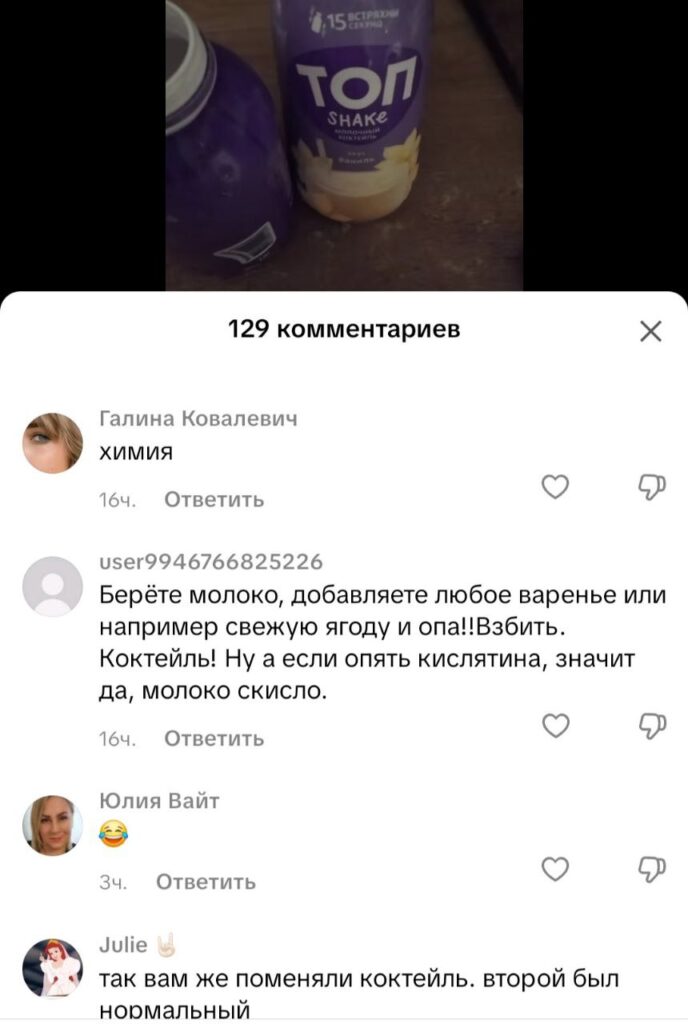
Task: Open Юлия Вайт's profile picture
Action: tap(52, 825)
